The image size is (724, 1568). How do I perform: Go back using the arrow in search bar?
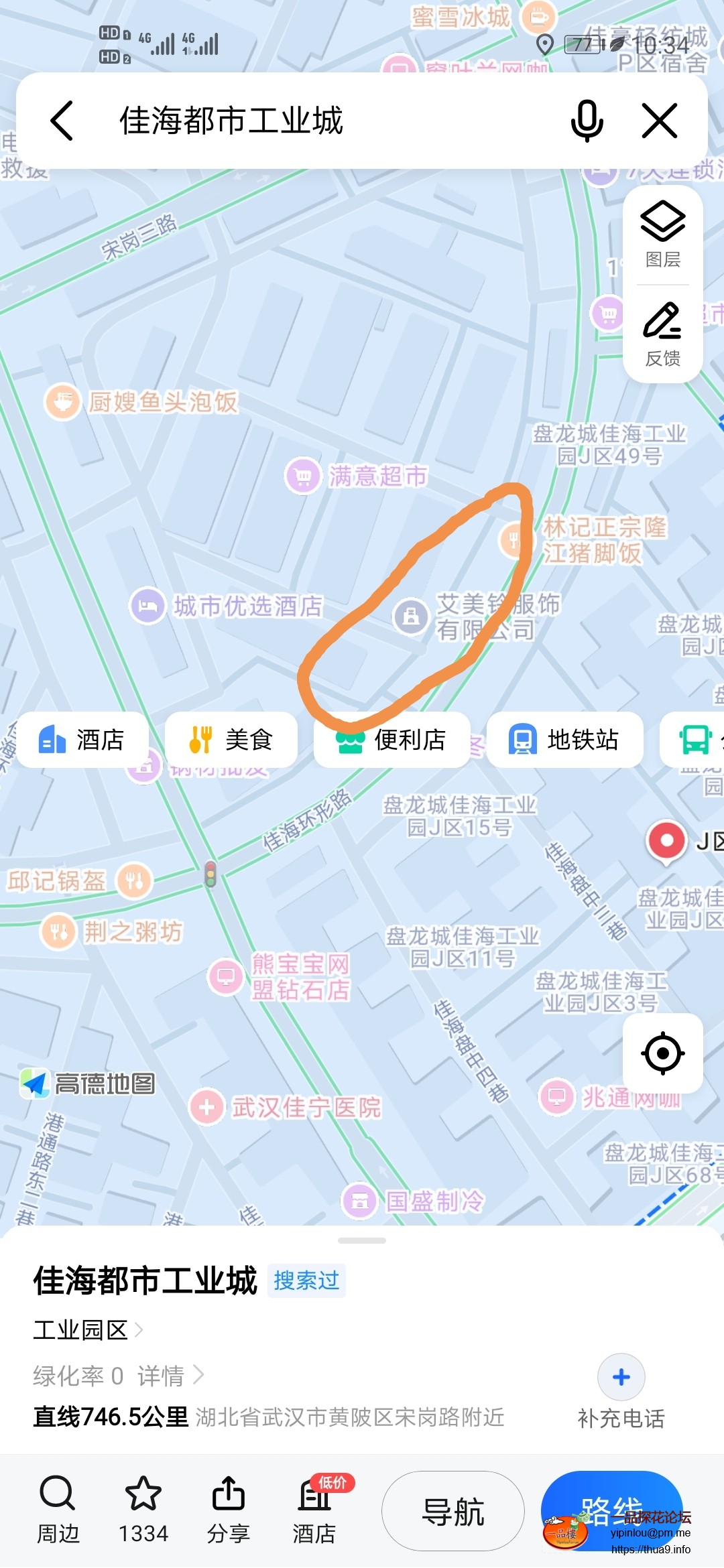coord(62,121)
